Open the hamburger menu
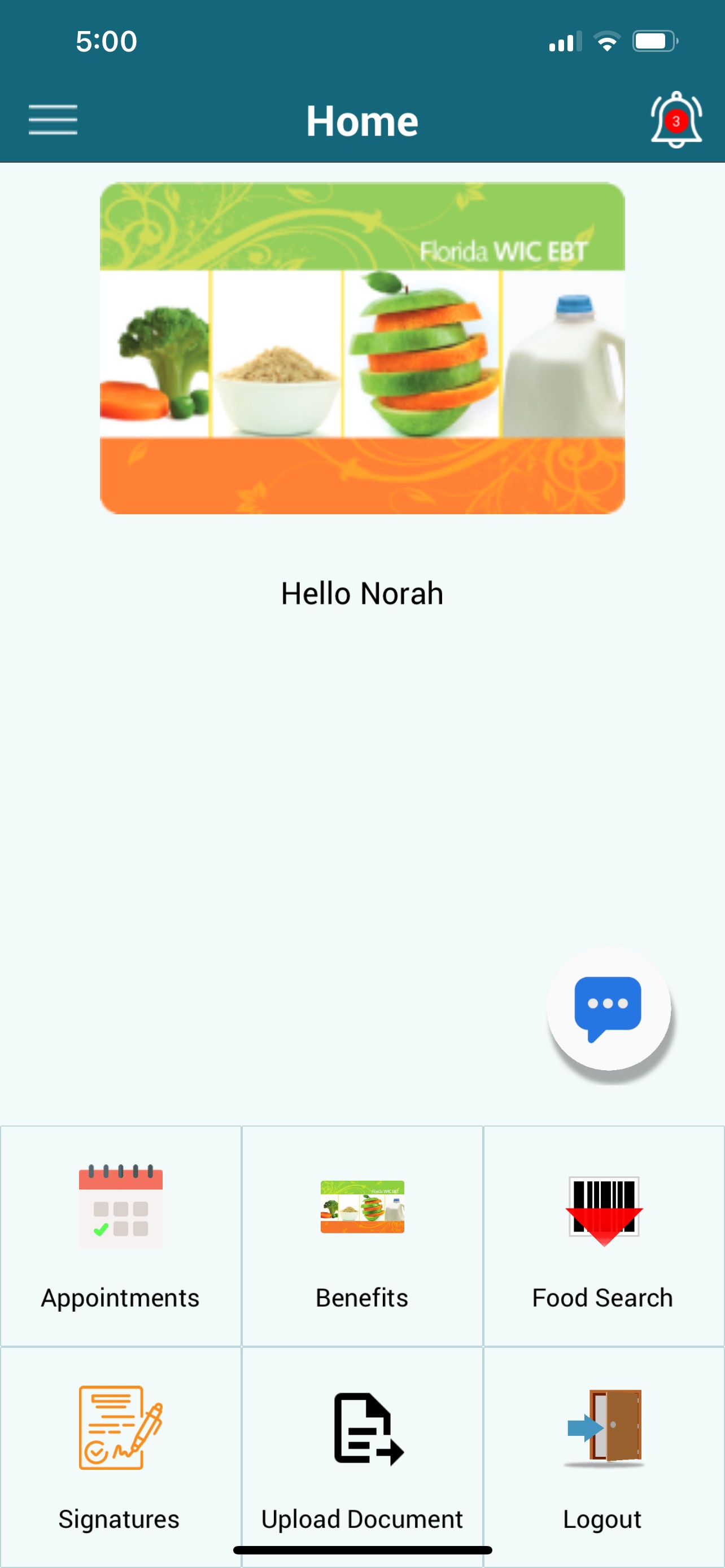Image resolution: width=725 pixels, height=1568 pixels. [53, 120]
